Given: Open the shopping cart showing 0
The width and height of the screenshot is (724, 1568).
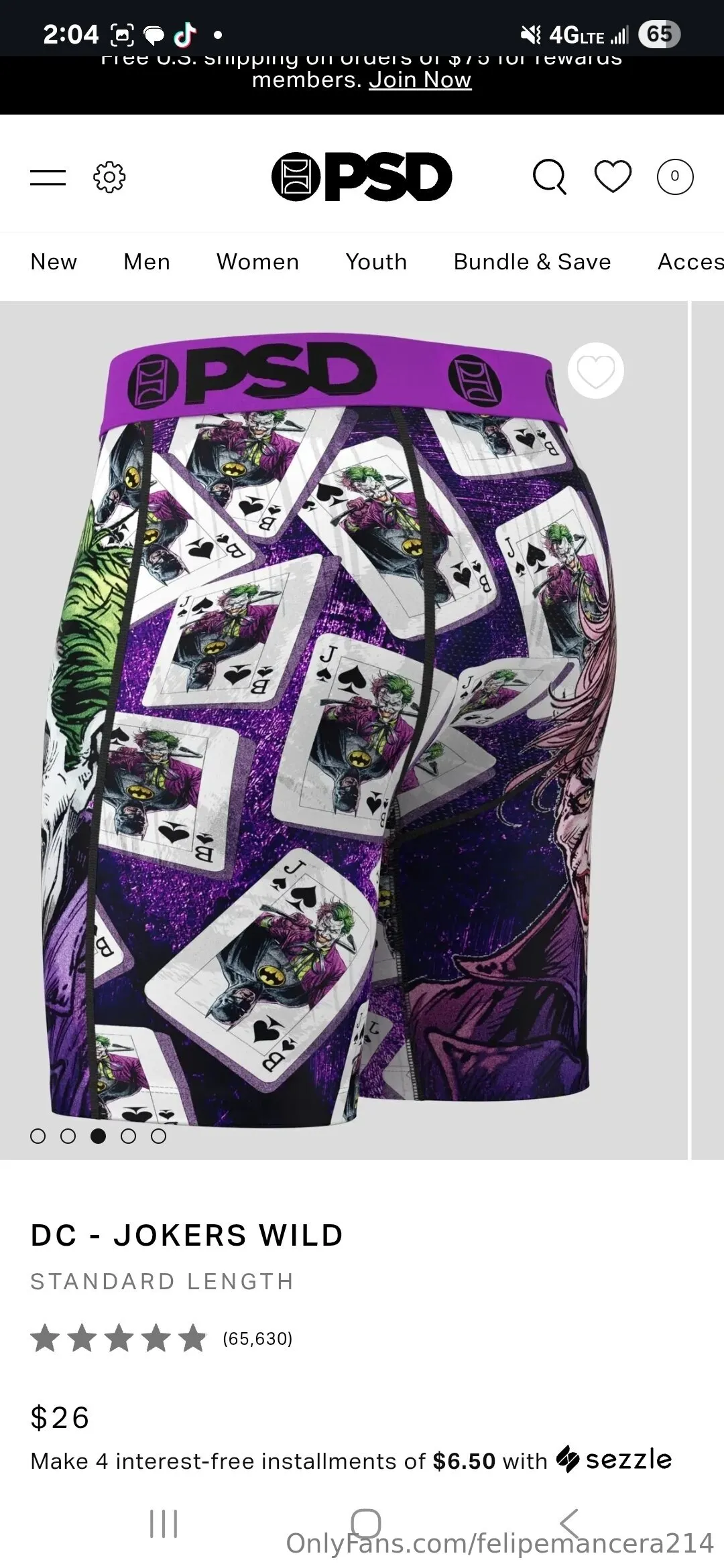Looking at the screenshot, I should pos(674,177).
